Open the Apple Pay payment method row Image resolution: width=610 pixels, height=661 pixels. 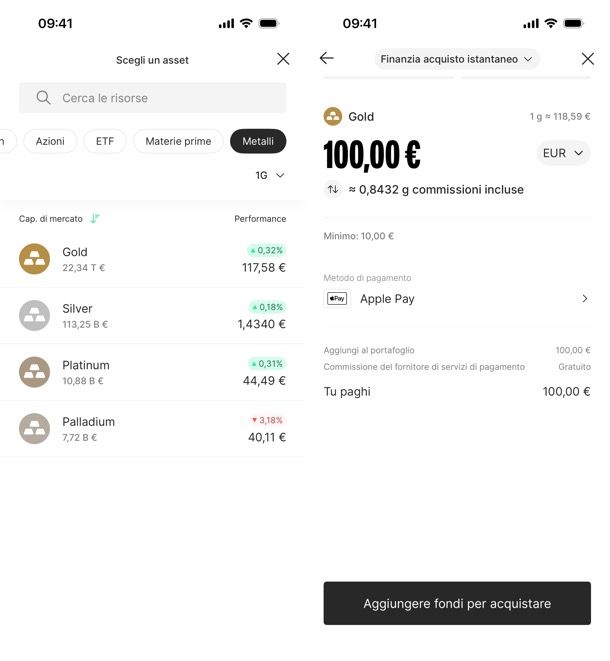[457, 298]
